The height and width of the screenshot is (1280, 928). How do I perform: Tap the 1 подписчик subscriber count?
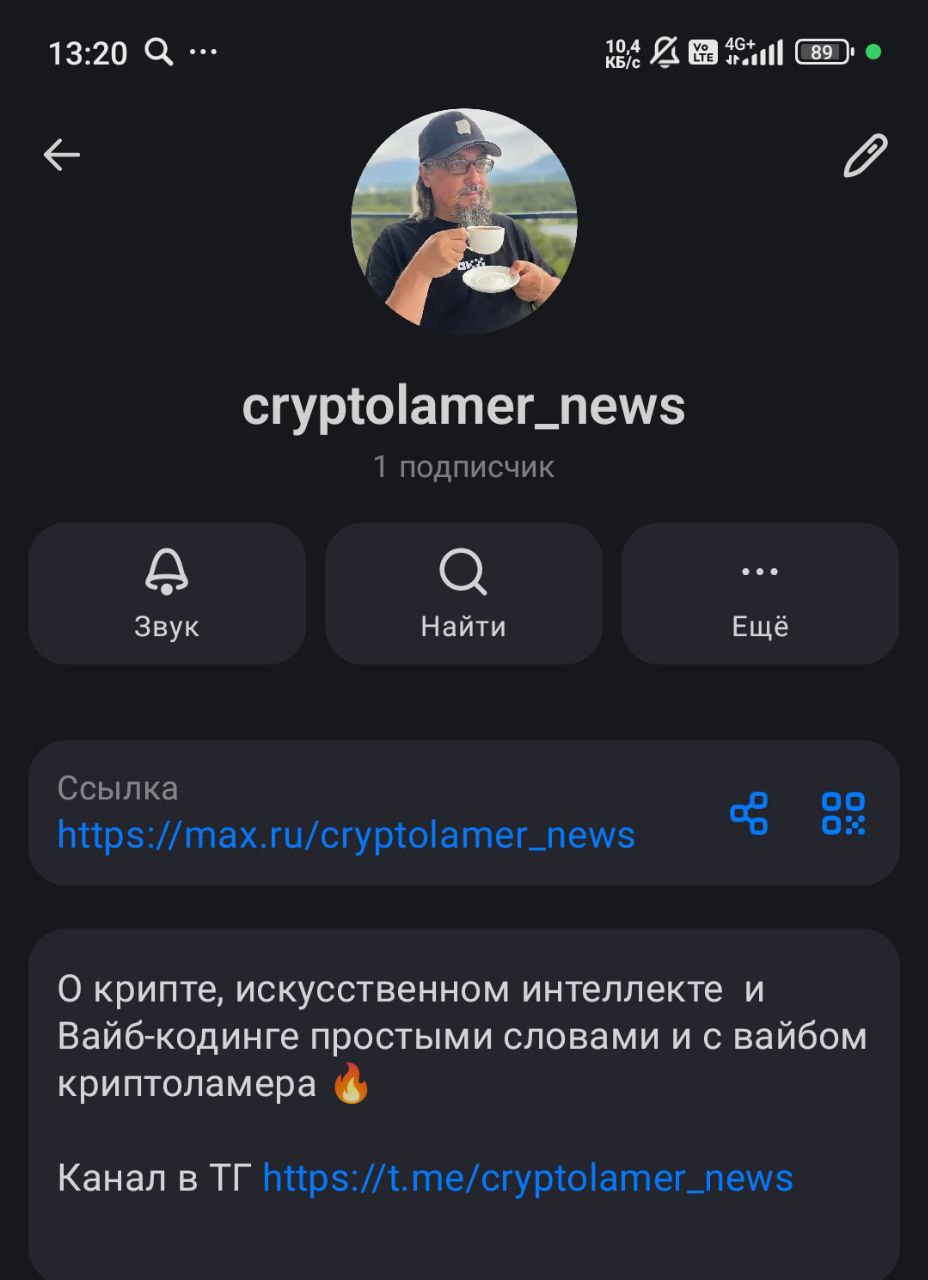click(x=463, y=466)
